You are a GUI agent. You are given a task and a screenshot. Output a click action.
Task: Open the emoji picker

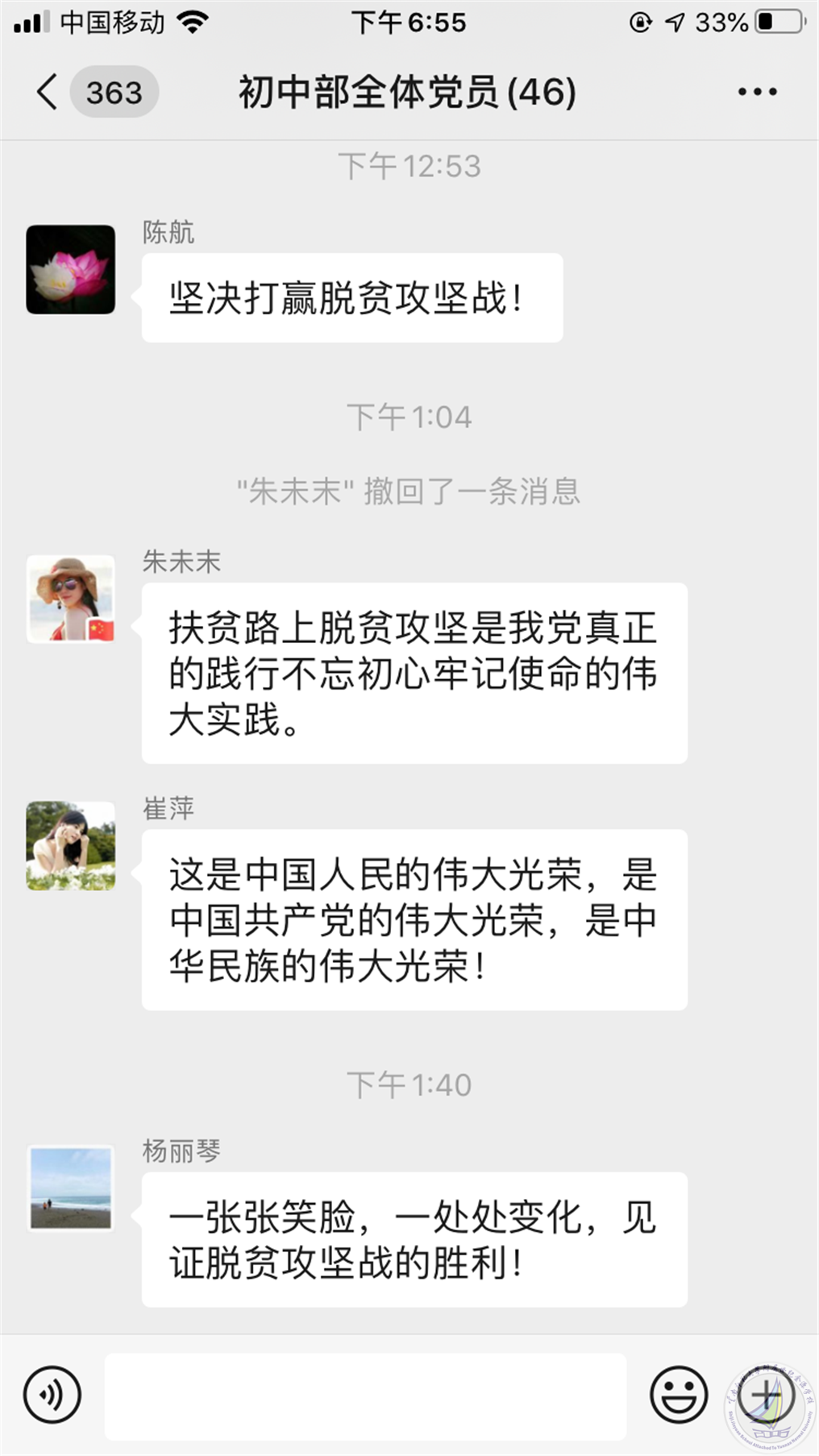coord(679,1394)
